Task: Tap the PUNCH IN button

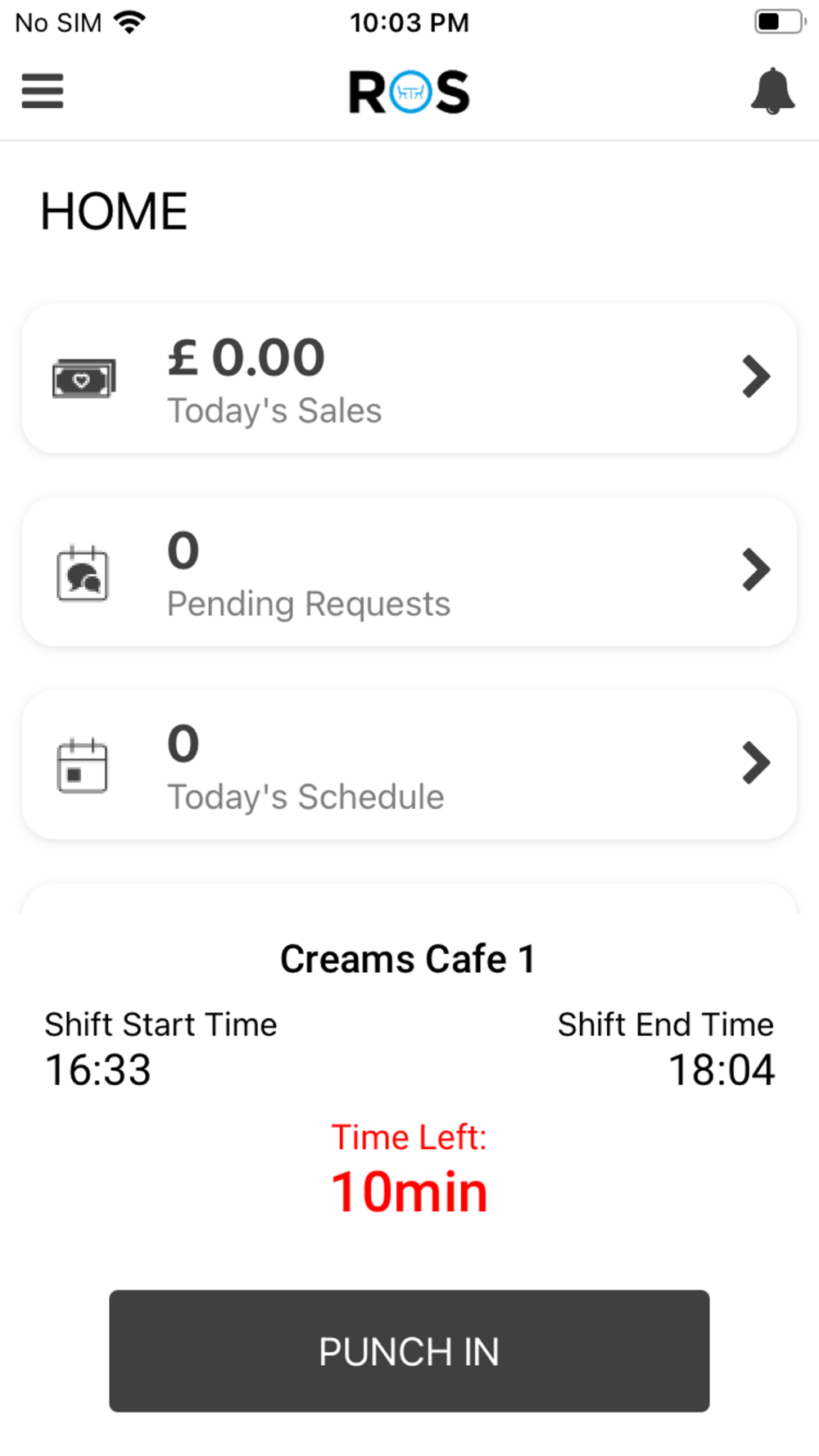Action: (x=409, y=1351)
